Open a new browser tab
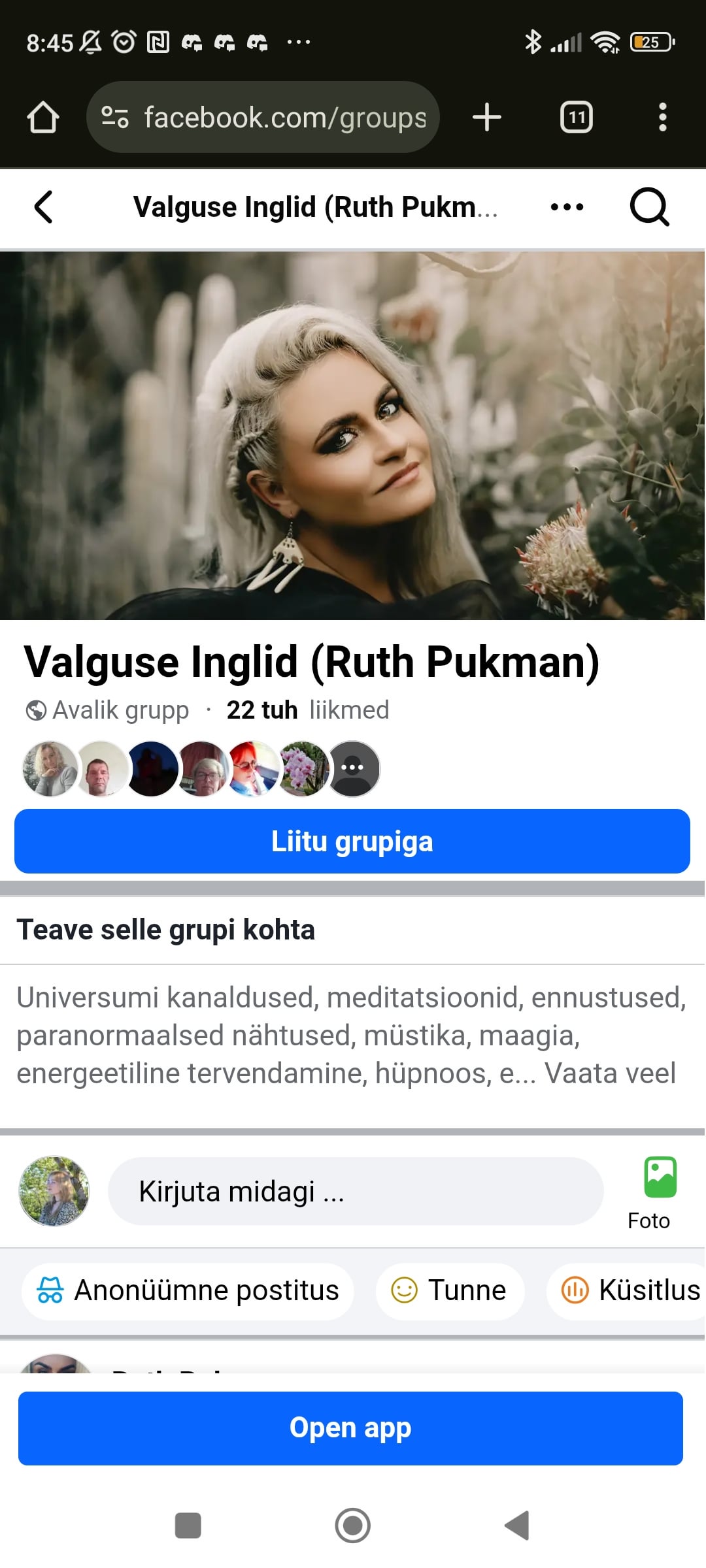 coord(487,118)
